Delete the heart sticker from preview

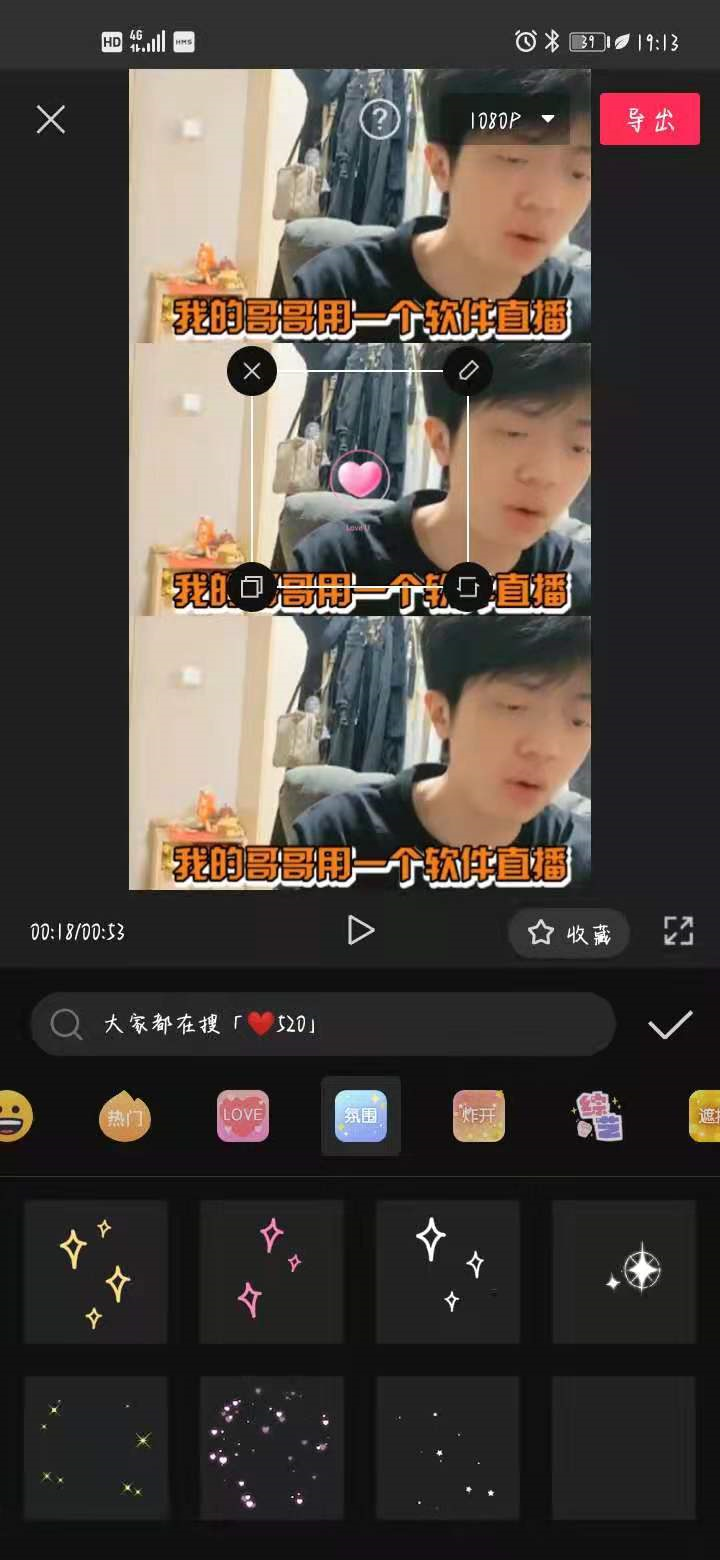(x=252, y=371)
